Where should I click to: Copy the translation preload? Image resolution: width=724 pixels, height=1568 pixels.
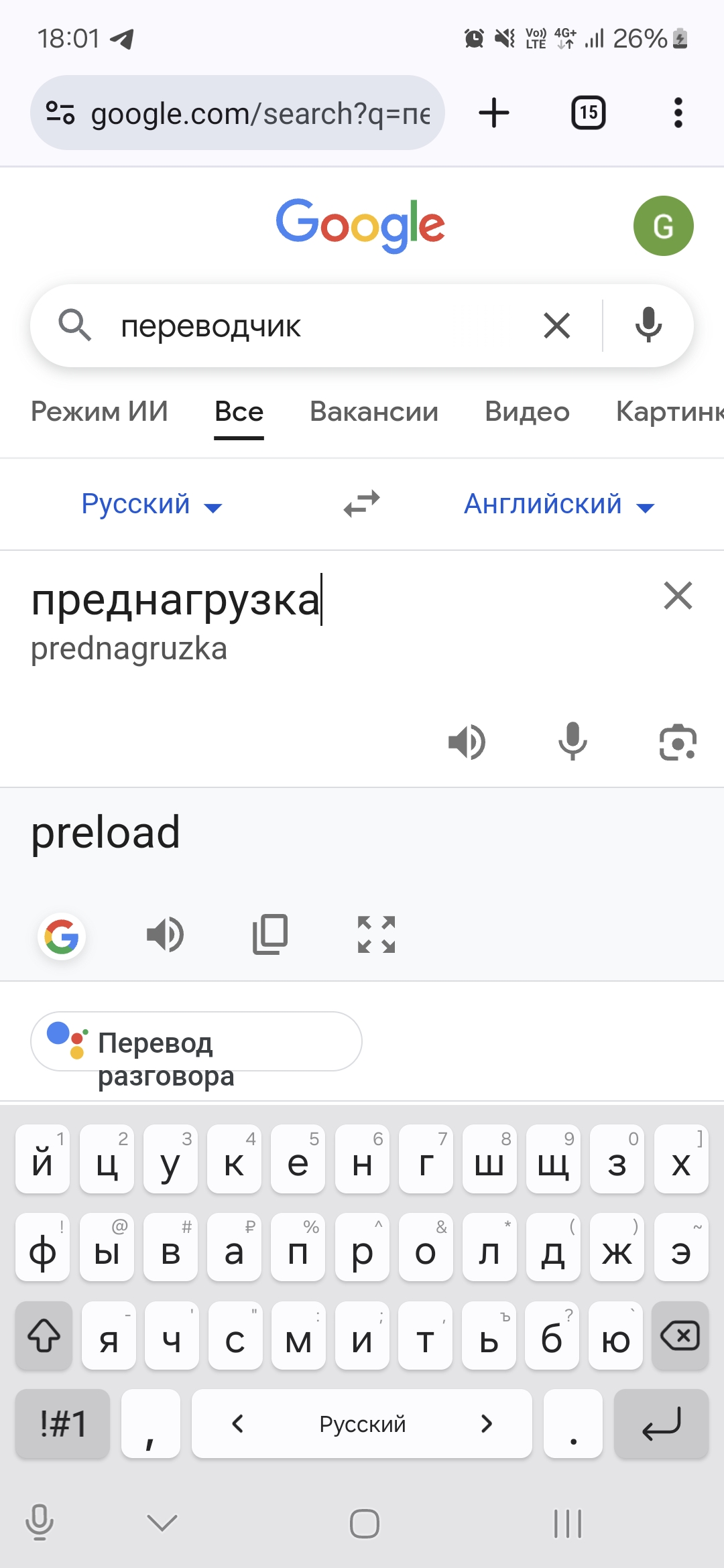[x=270, y=934]
